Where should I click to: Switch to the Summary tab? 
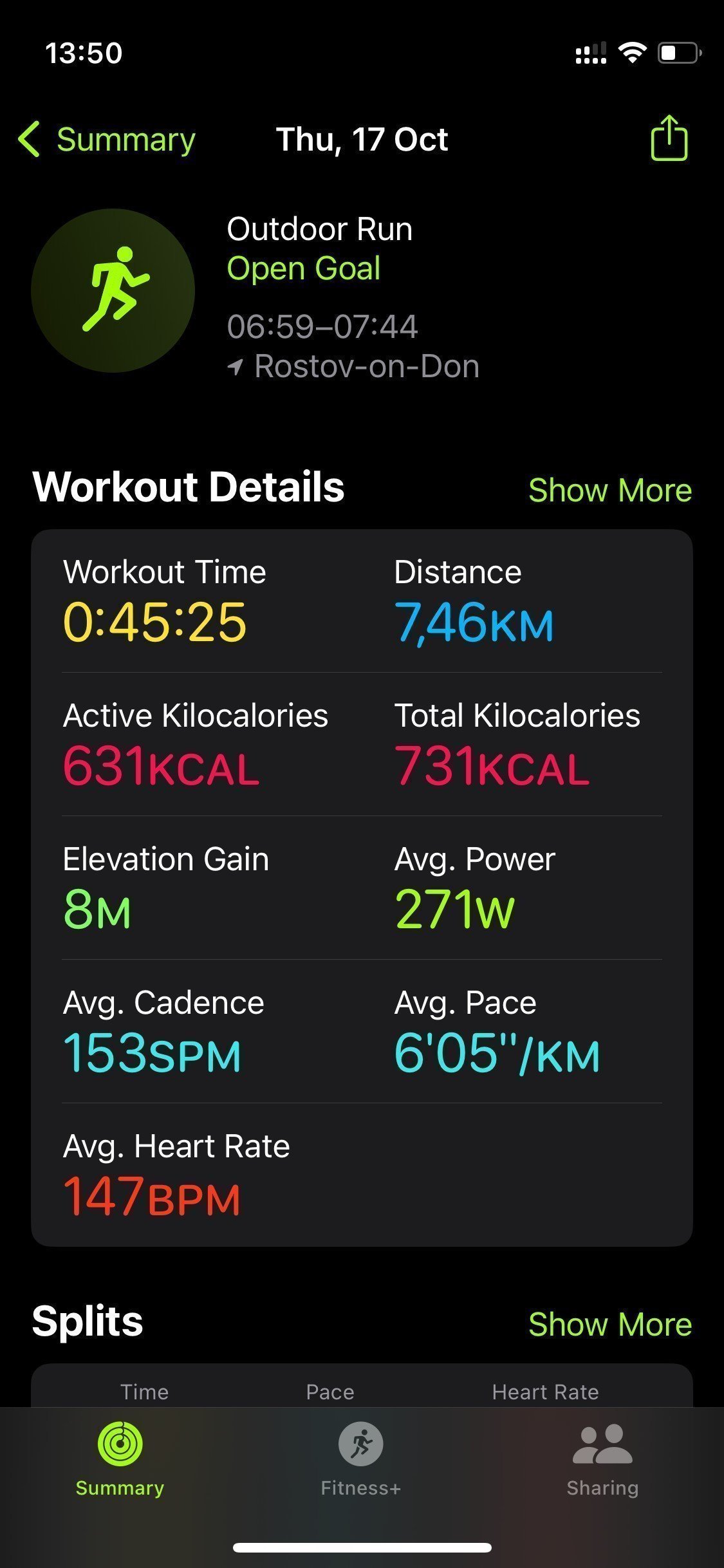120,1459
